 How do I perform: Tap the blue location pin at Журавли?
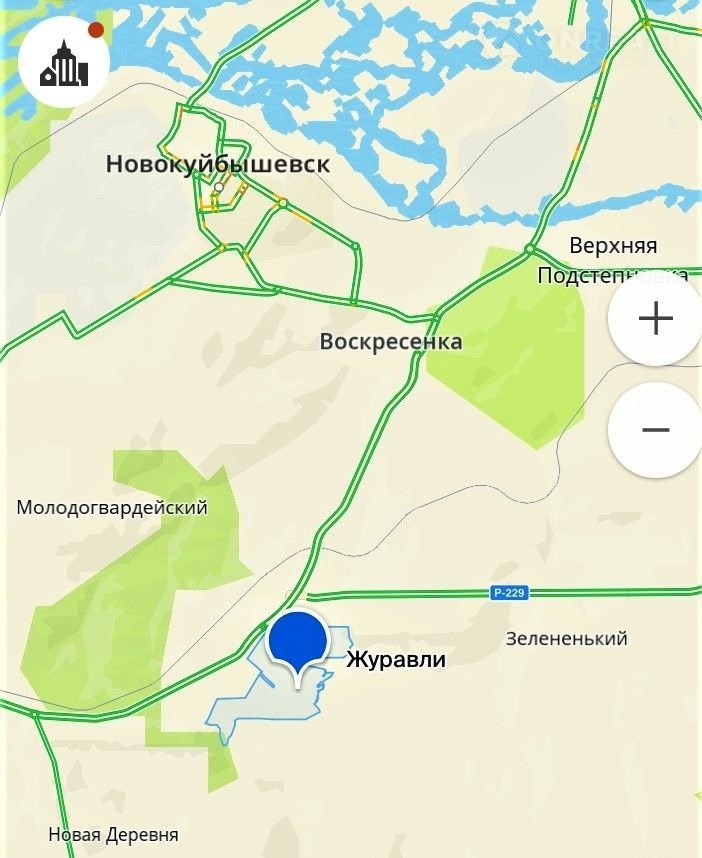pos(298,645)
